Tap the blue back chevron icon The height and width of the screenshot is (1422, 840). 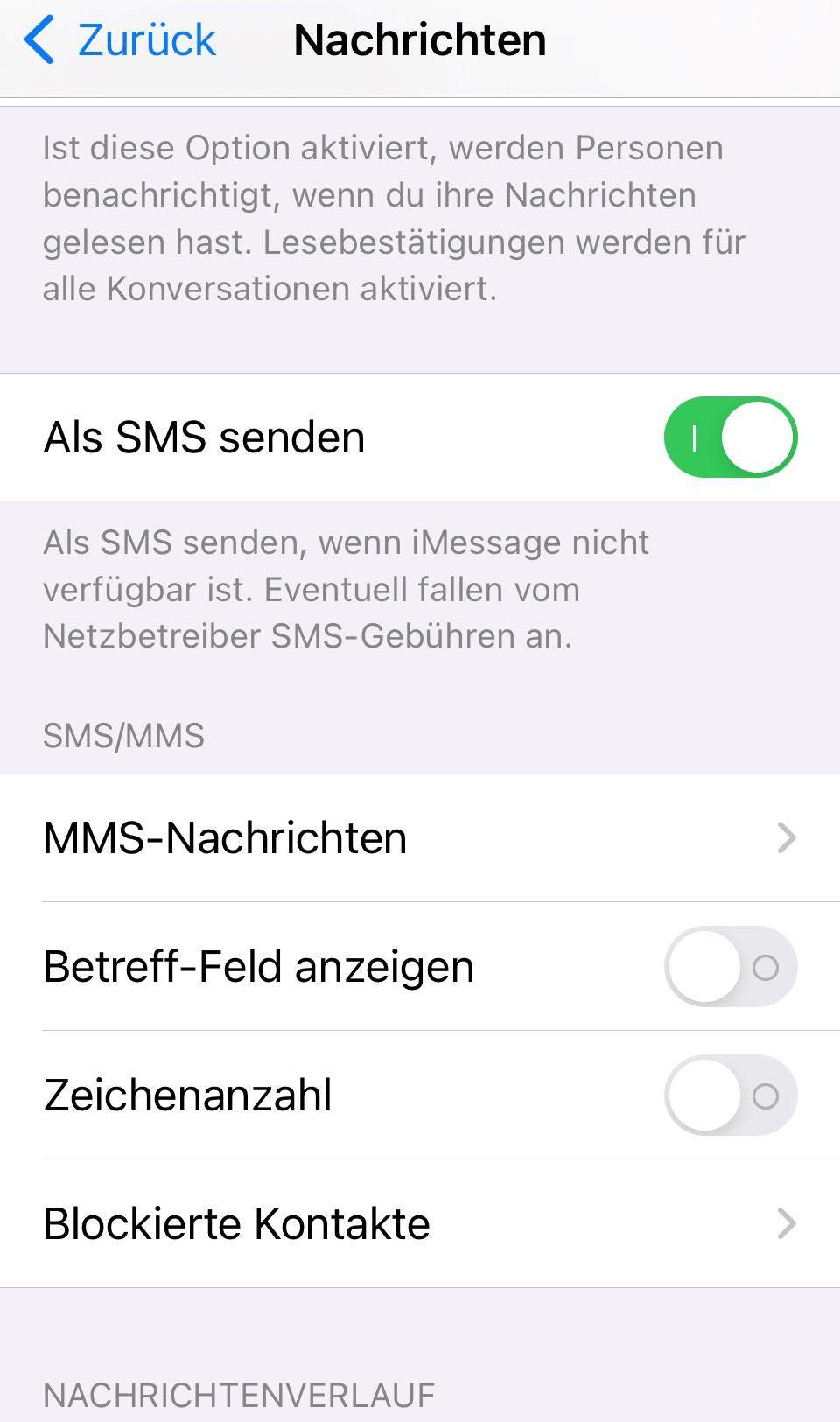(42, 39)
